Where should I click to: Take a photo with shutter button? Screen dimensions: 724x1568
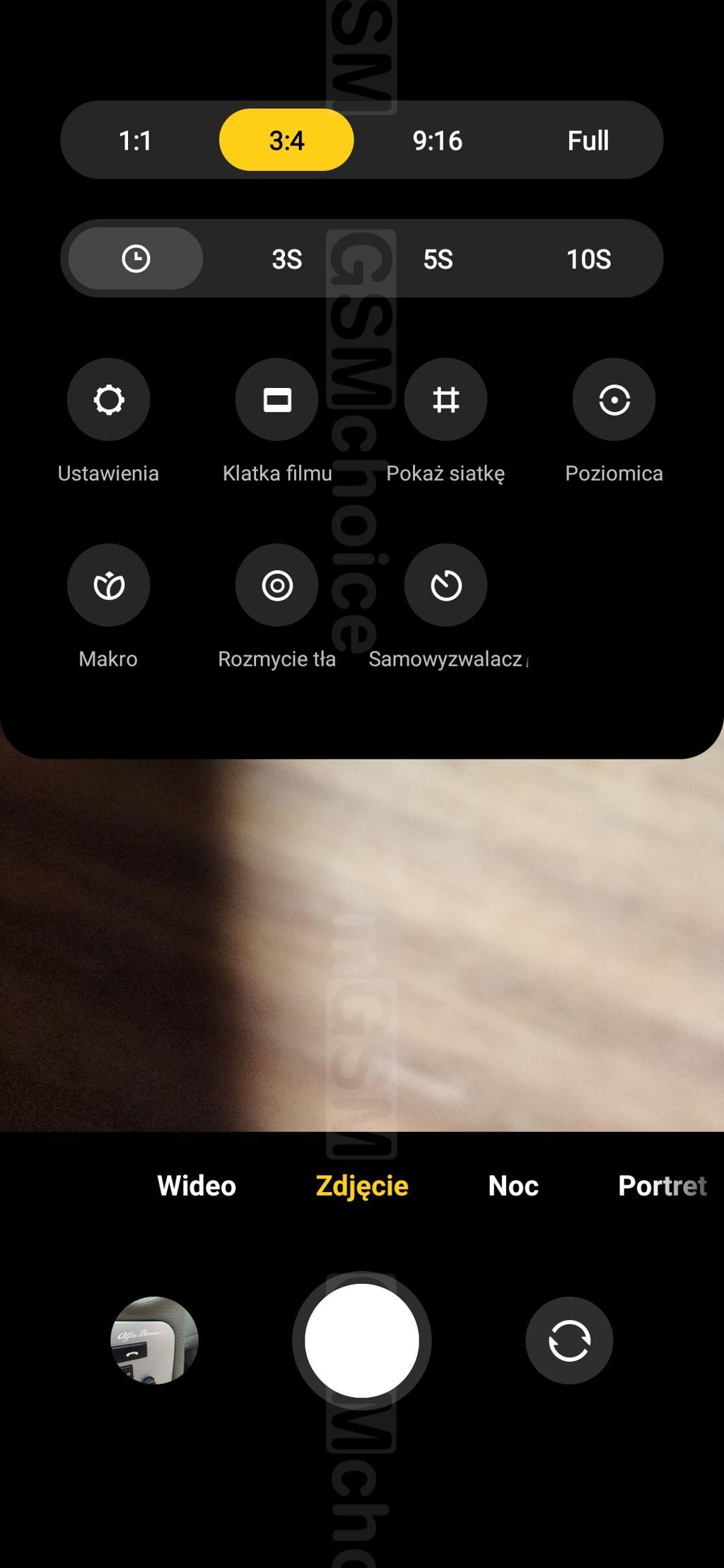coord(362,1340)
